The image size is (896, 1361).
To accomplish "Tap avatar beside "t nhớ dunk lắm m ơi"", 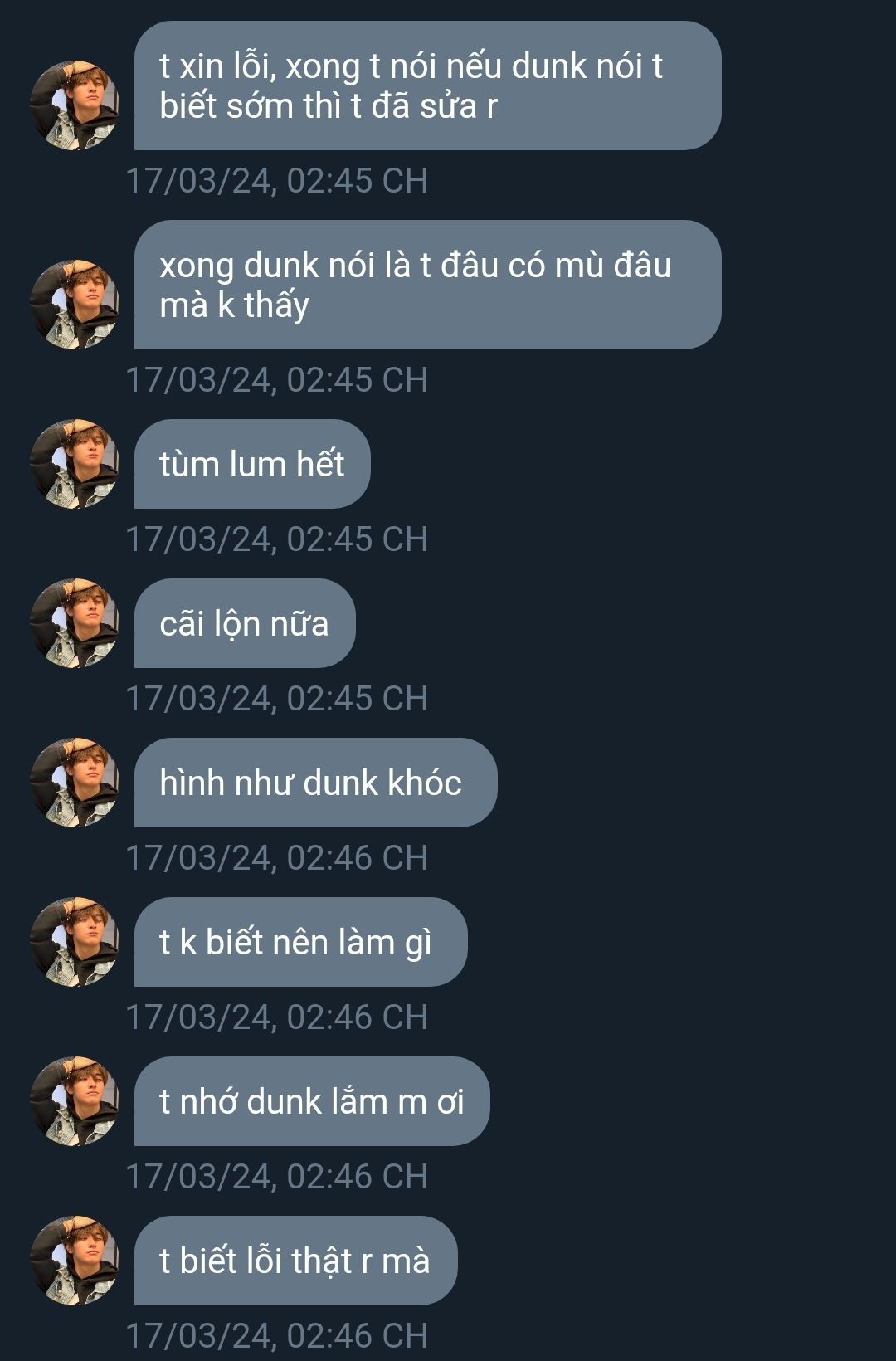I will [x=75, y=1101].
